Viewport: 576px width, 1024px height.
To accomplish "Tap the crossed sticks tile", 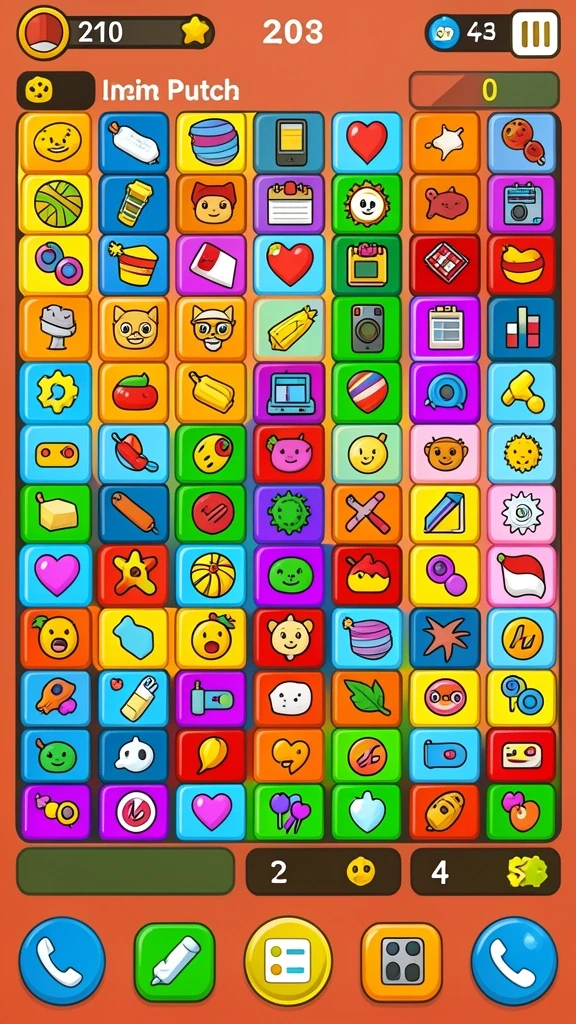I will tap(366, 513).
